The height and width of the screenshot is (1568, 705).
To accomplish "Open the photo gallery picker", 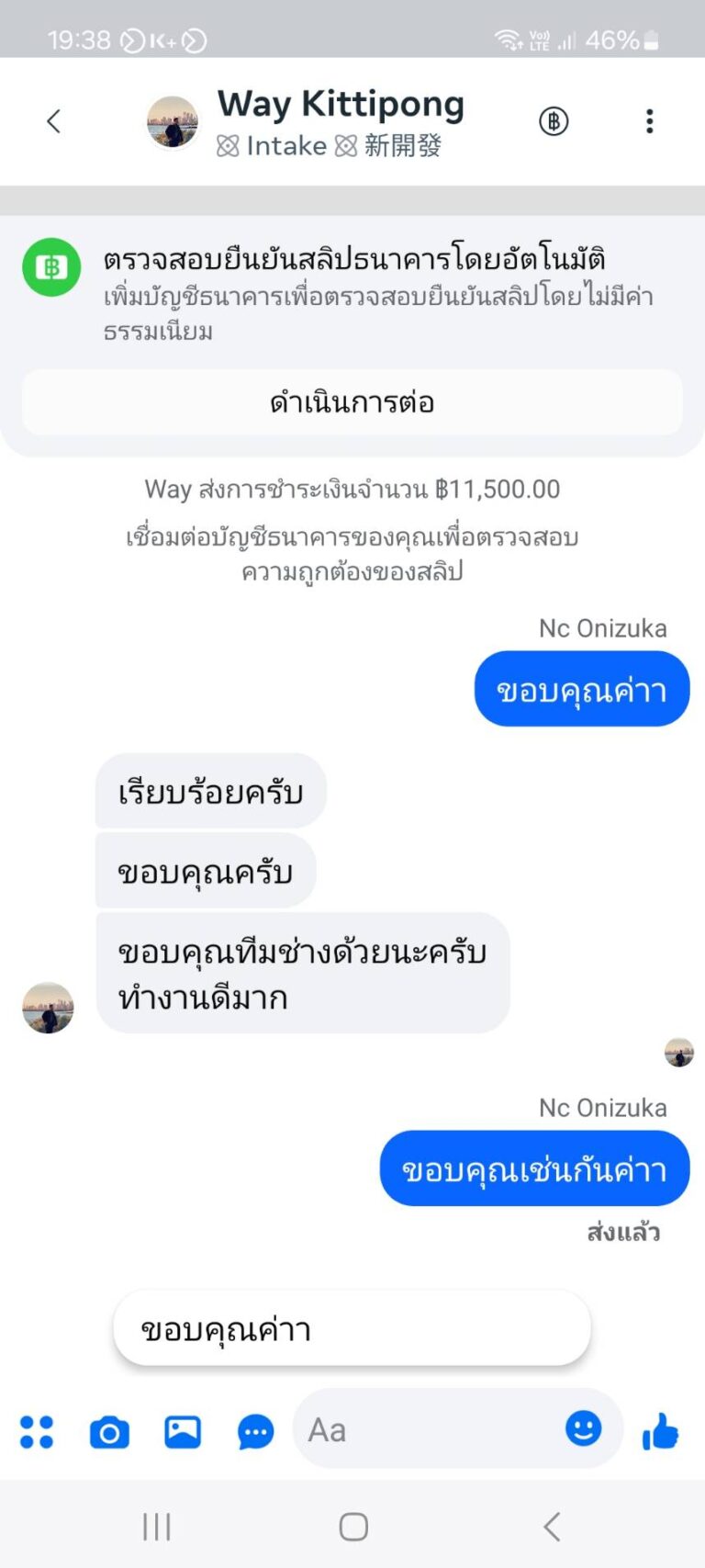I will pos(183,1431).
